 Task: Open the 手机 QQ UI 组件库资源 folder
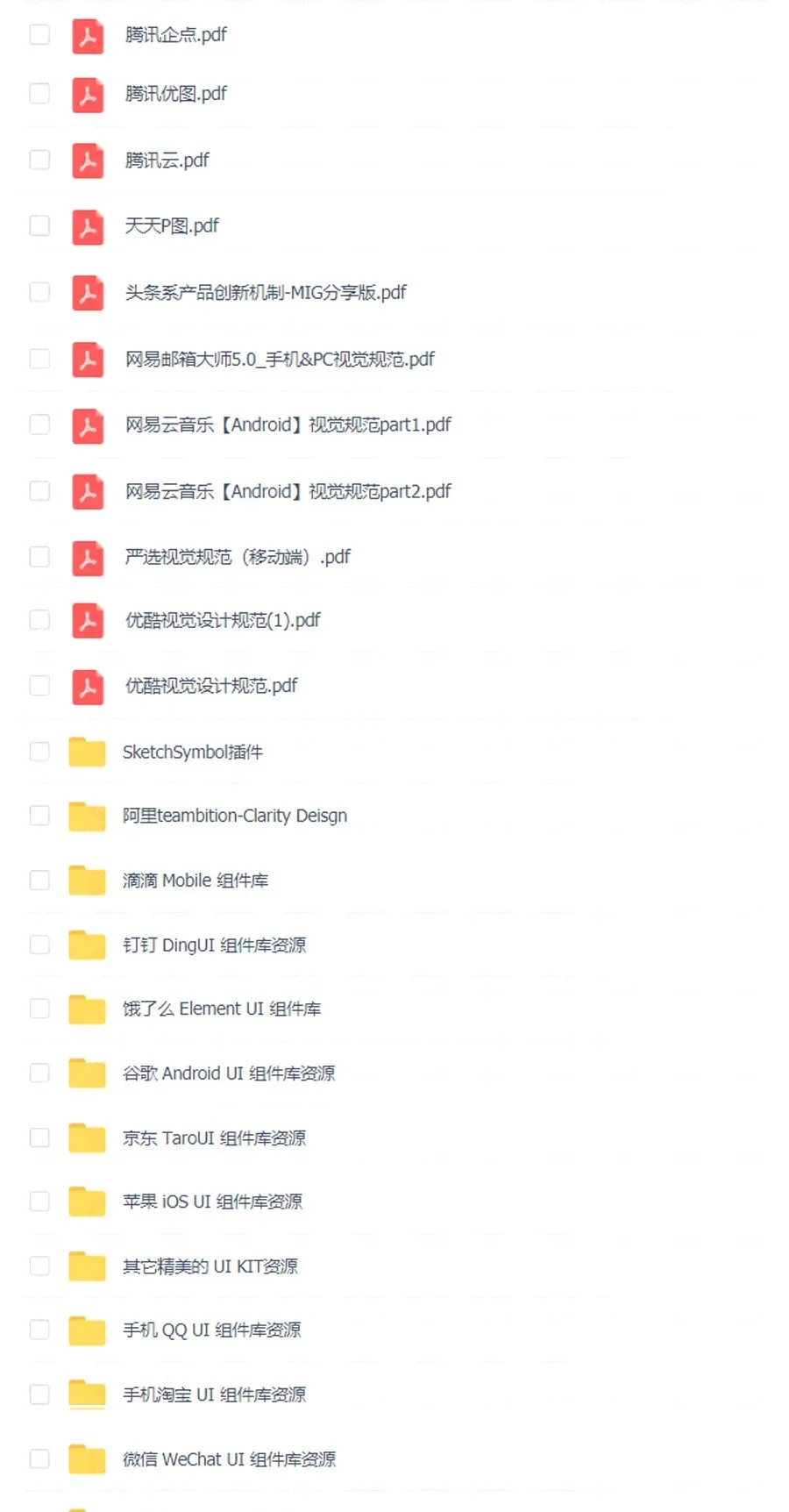coord(212,1330)
